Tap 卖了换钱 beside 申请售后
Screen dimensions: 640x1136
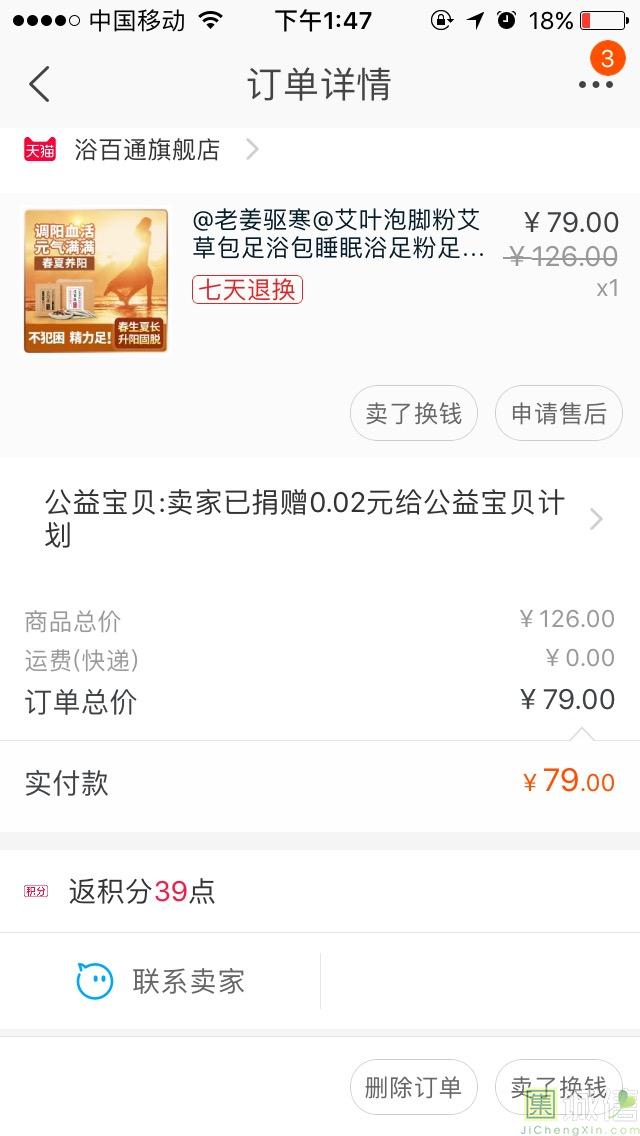click(414, 413)
